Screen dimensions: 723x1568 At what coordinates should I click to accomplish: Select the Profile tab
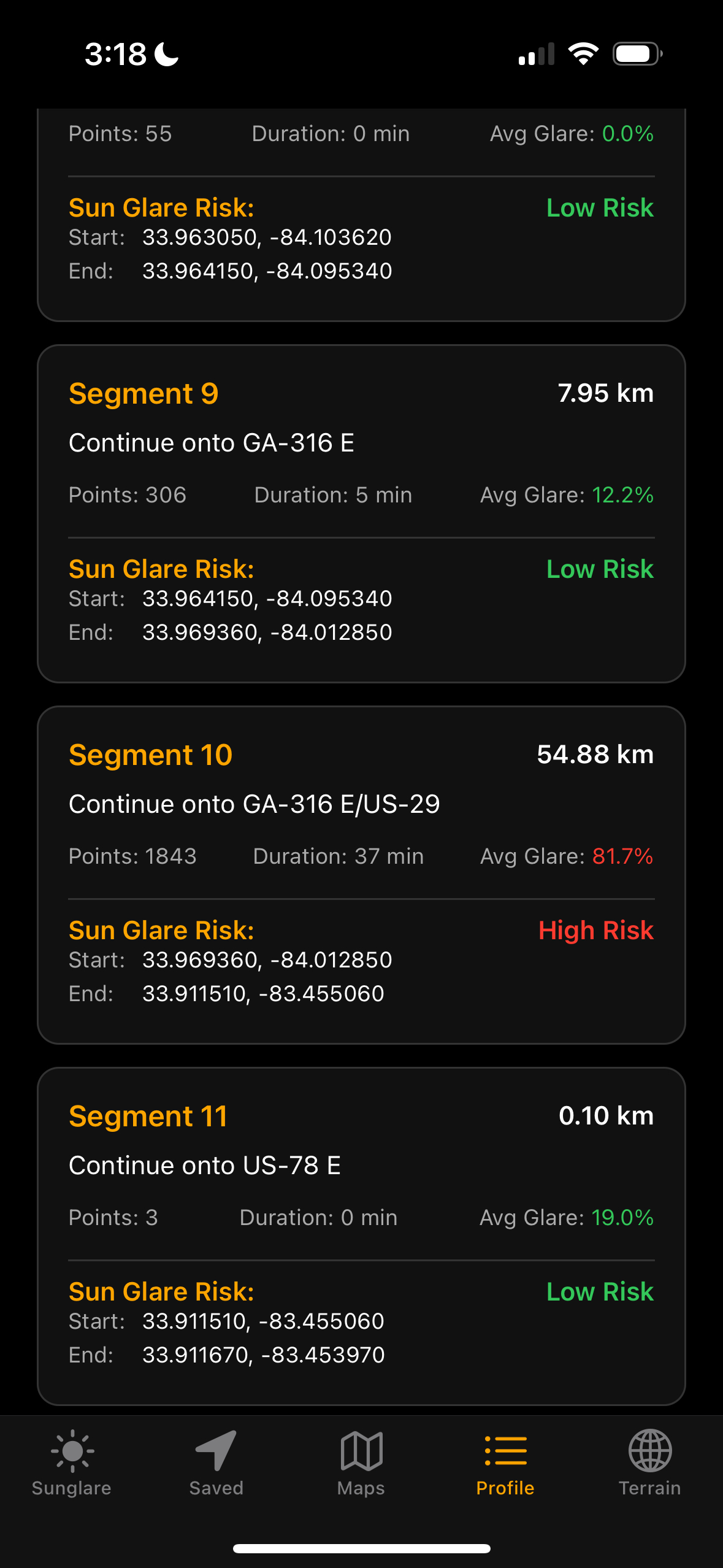[x=505, y=1463]
